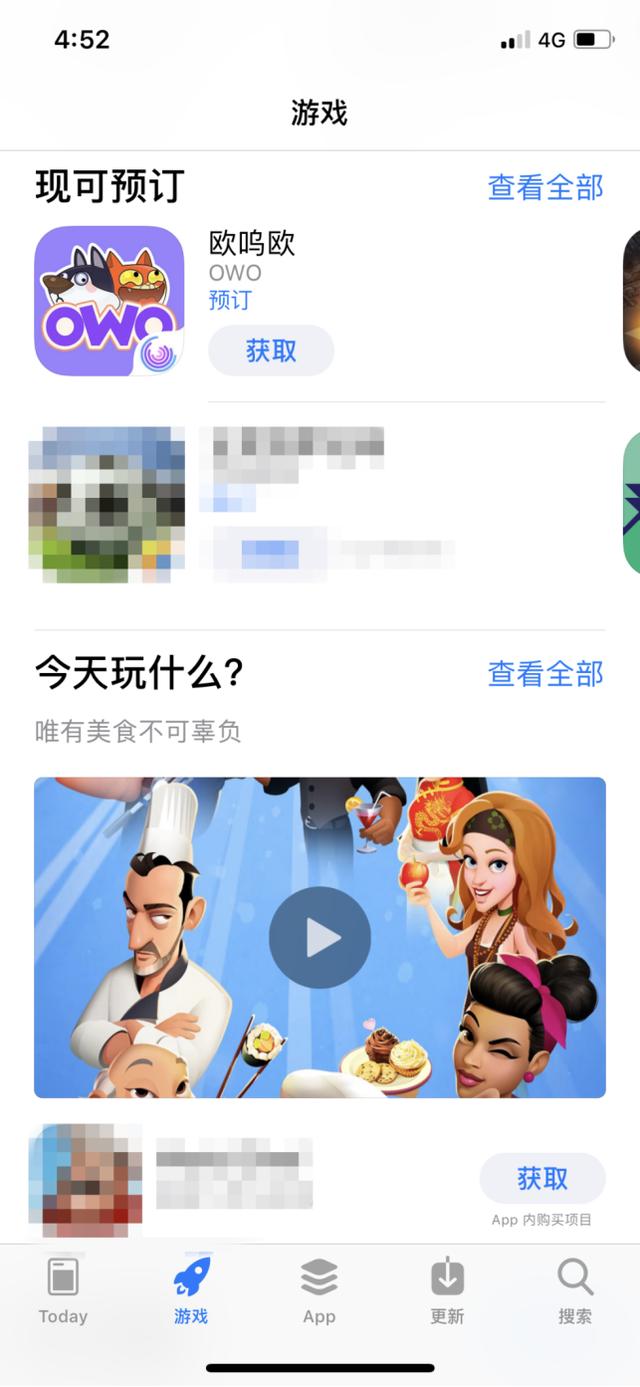Tap 获取 with App 内购买项目 note
The height and width of the screenshot is (1387, 640).
click(x=542, y=1179)
